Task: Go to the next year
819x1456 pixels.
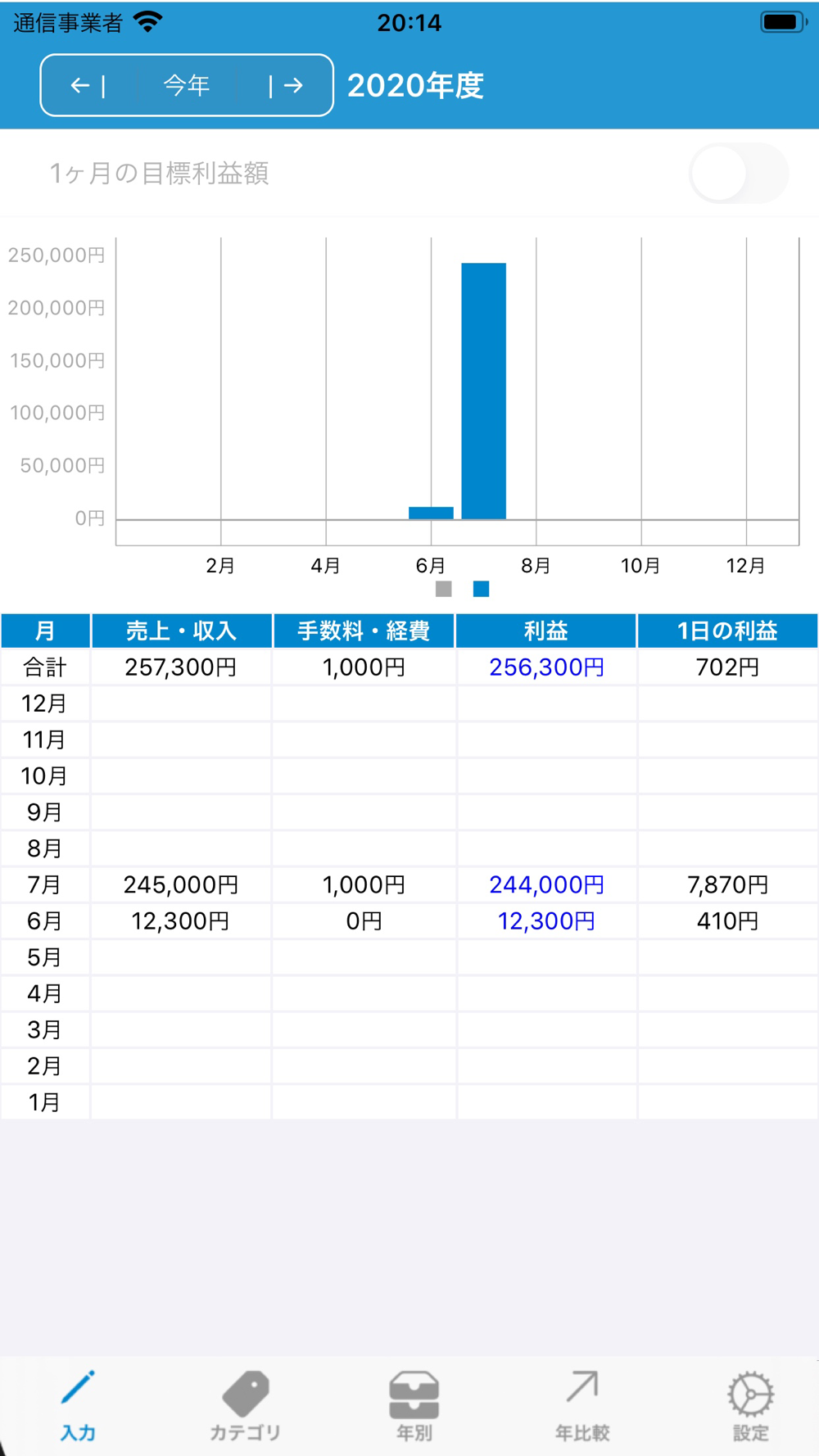Action: tap(285, 85)
